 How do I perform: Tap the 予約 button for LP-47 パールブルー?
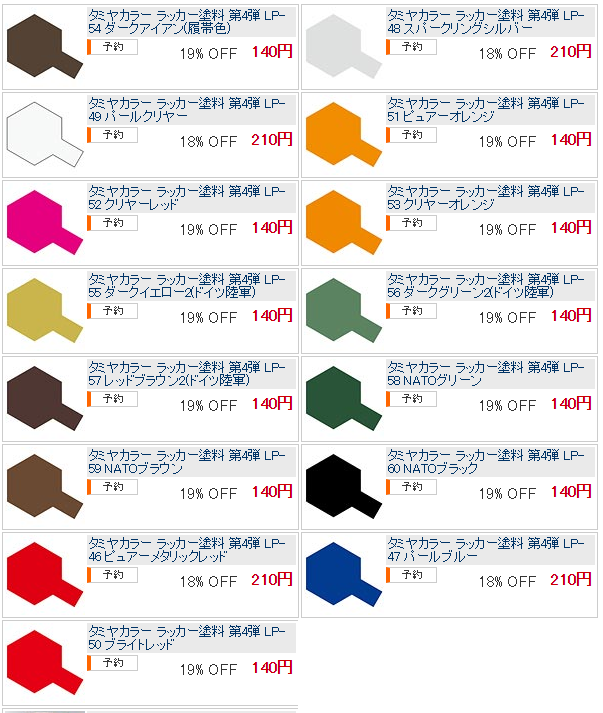pos(411,575)
